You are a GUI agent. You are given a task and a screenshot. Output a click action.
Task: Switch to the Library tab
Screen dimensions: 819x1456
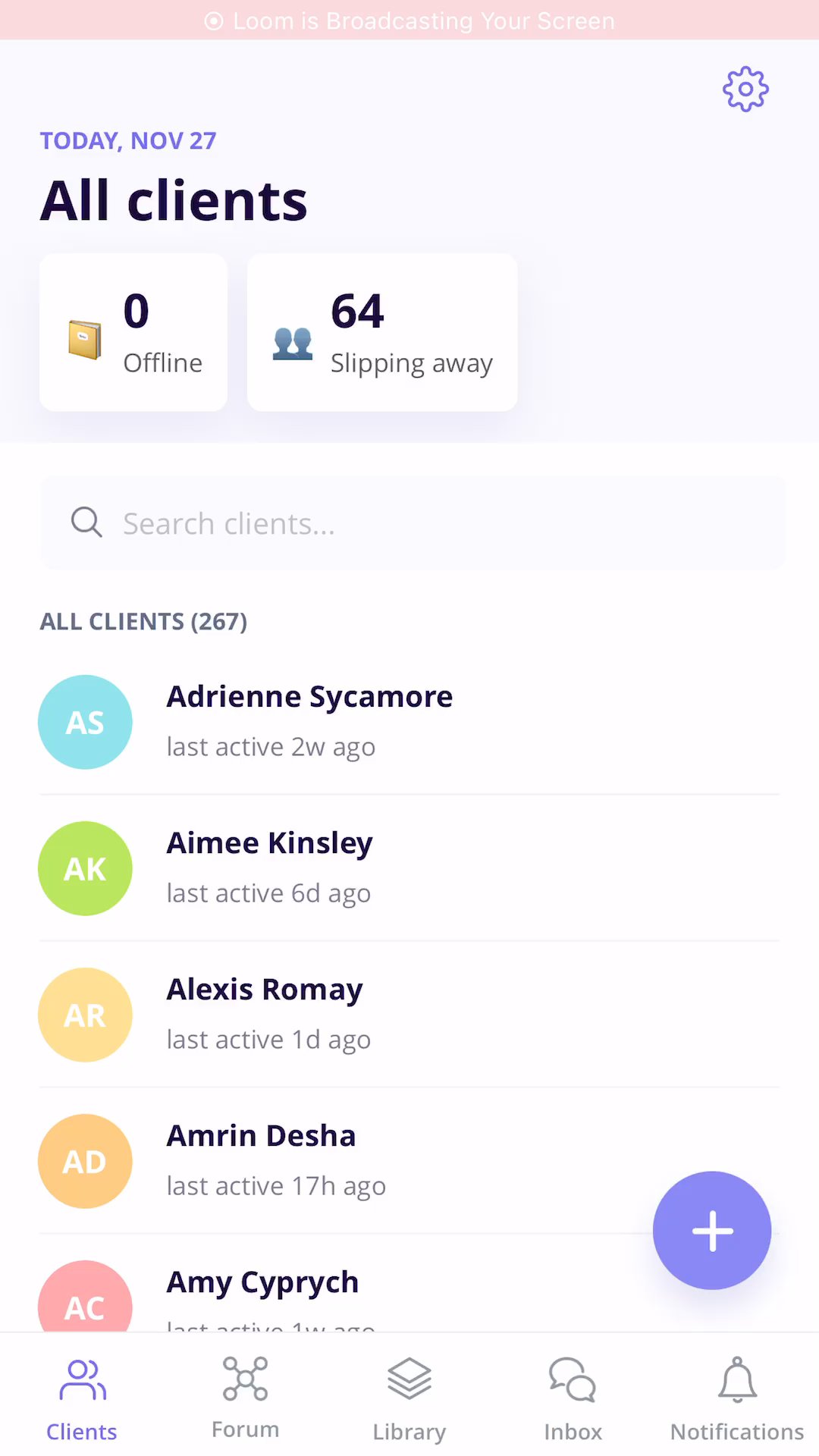pyautogui.click(x=409, y=1399)
